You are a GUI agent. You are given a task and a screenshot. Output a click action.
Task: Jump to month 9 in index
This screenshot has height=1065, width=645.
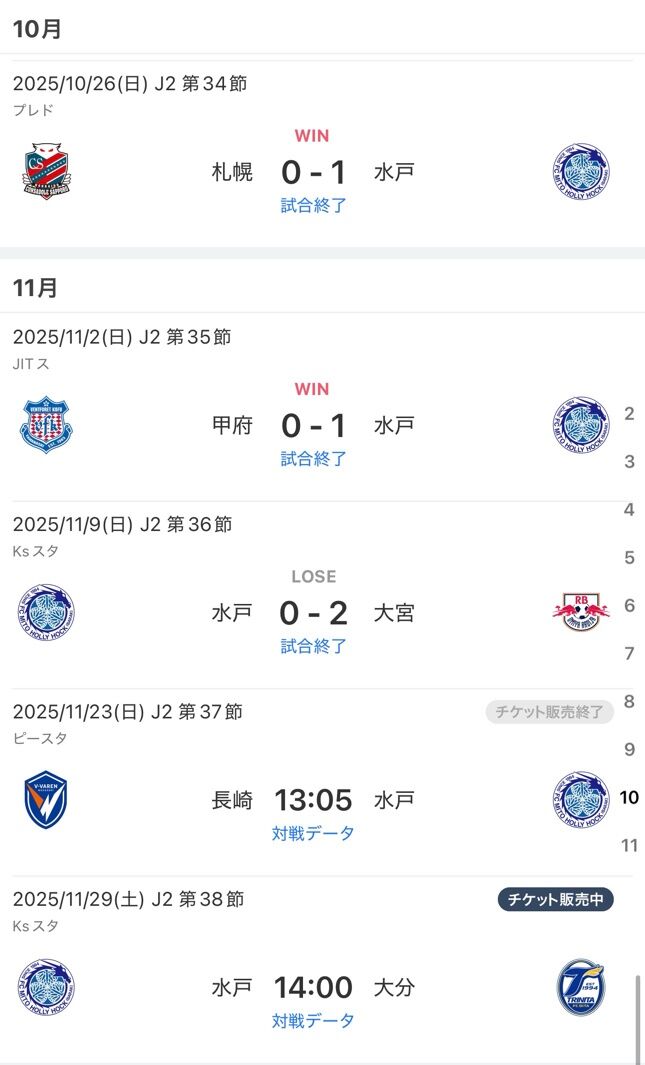(629, 750)
